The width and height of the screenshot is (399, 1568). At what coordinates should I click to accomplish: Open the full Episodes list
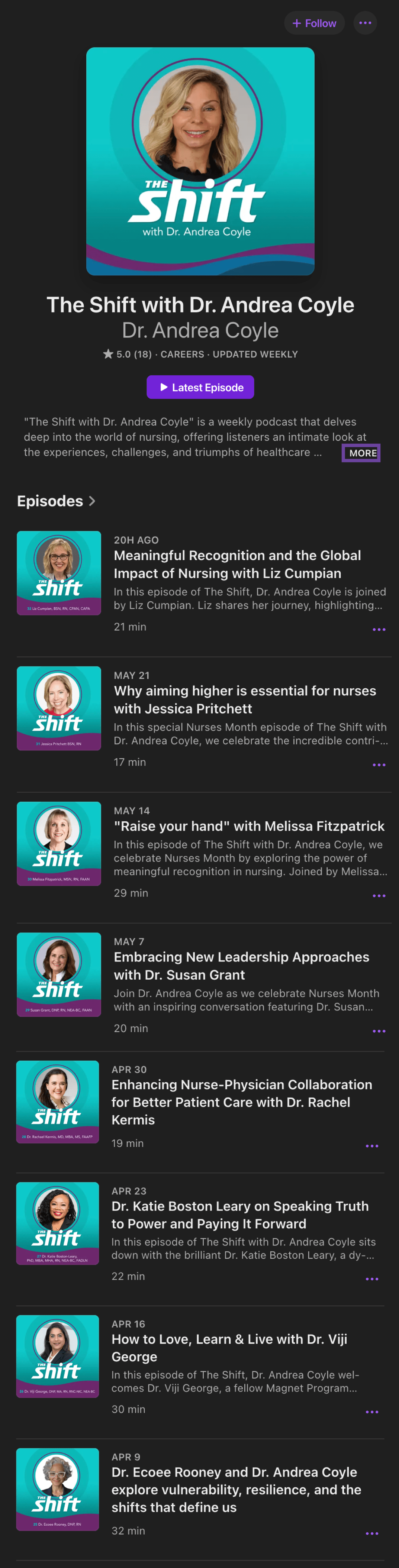point(57,501)
